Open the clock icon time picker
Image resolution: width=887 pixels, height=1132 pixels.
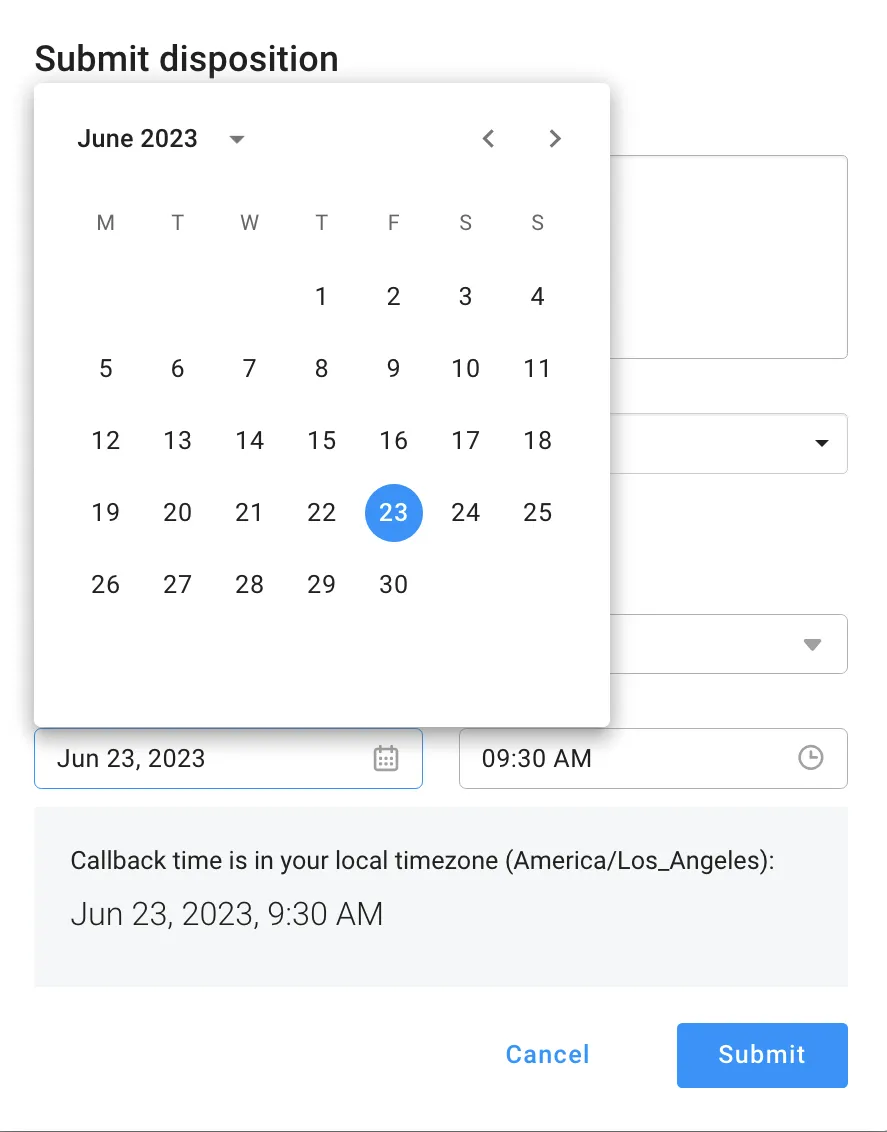810,758
